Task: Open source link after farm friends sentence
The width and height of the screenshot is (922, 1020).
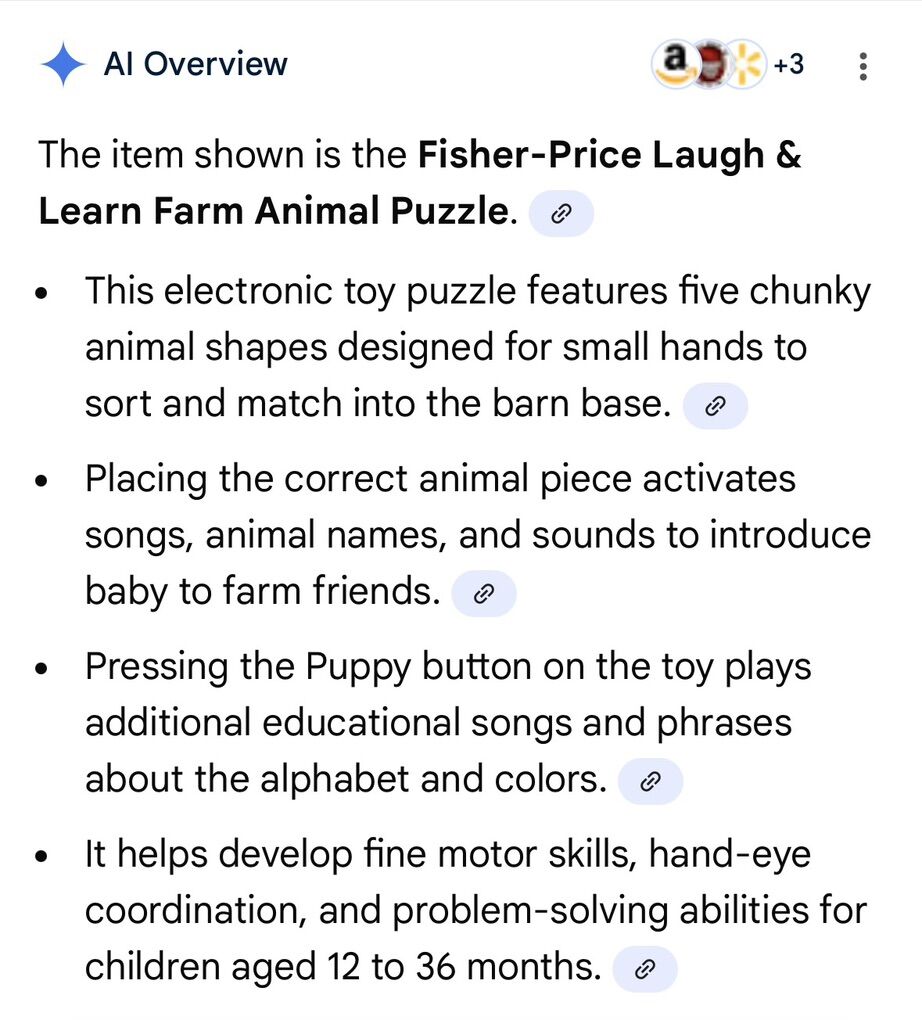Action: point(484,594)
